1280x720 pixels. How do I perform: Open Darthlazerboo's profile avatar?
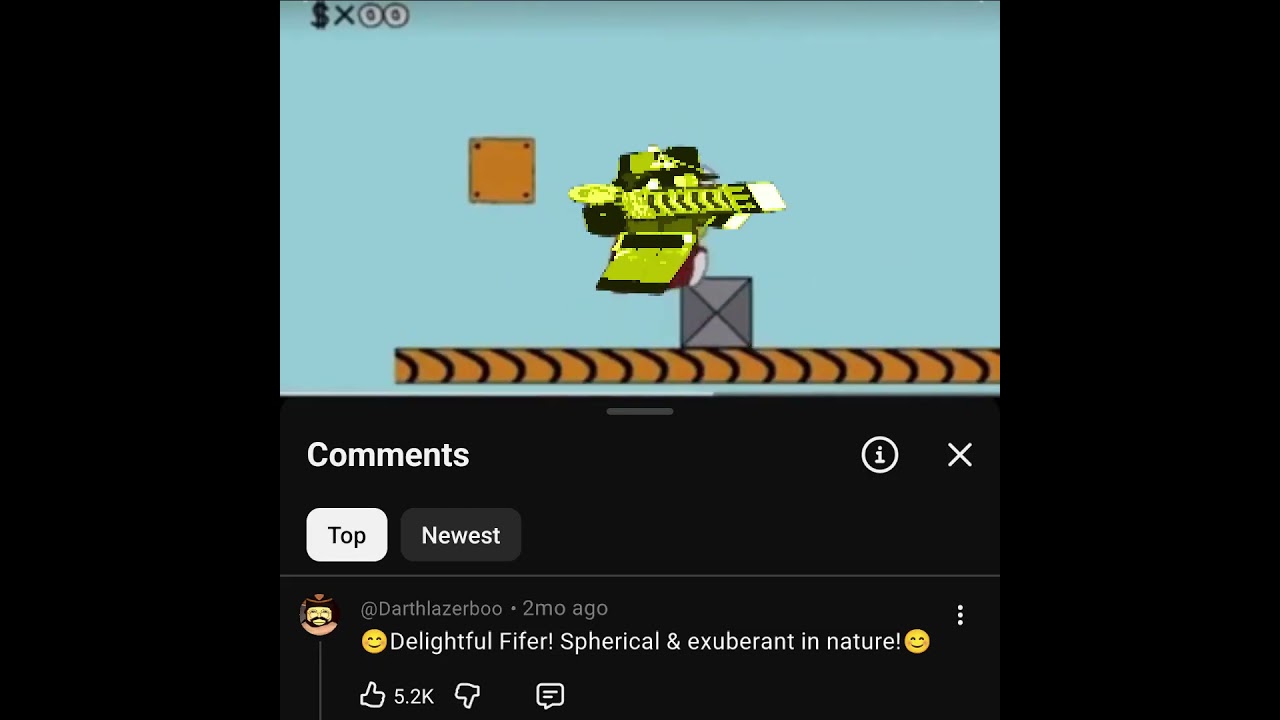click(320, 615)
